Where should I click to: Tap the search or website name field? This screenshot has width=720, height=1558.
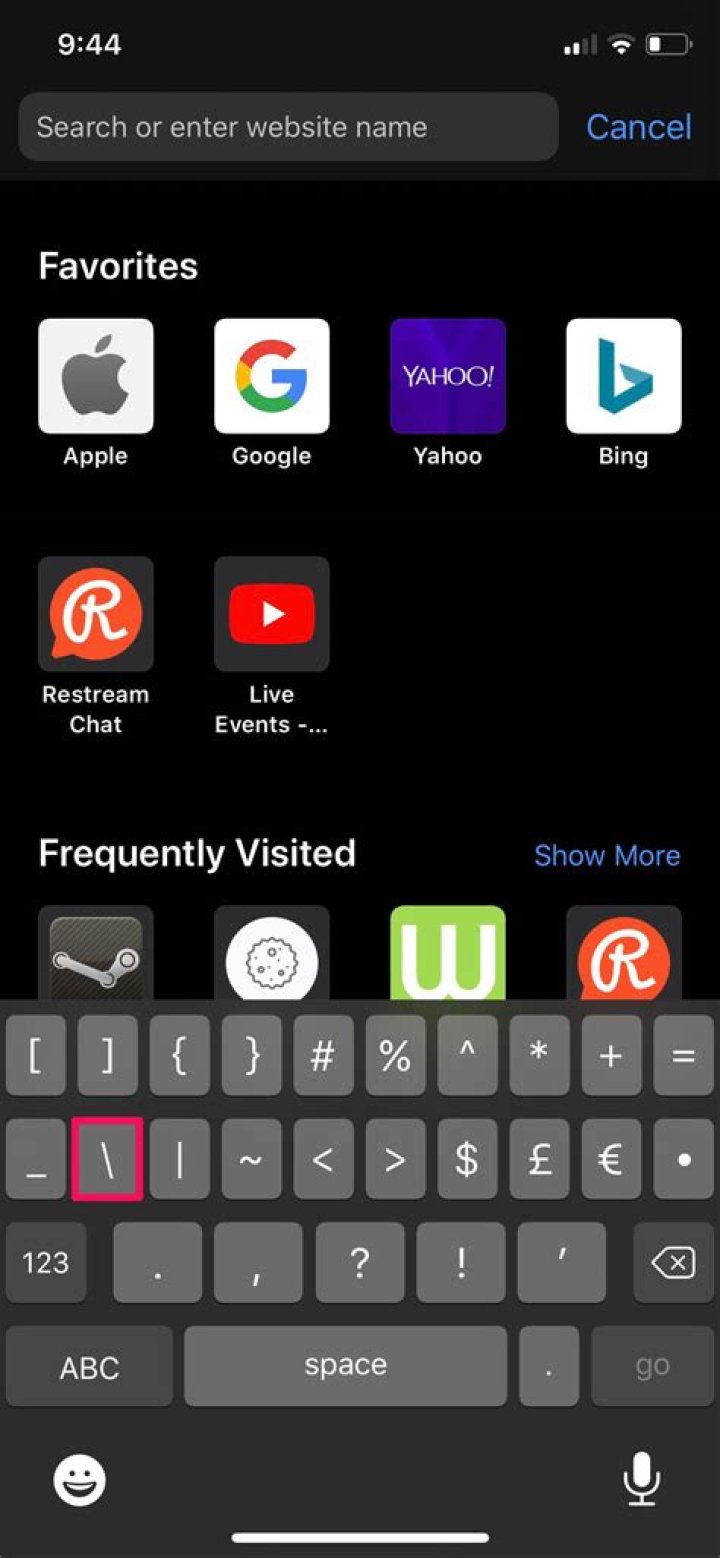(x=288, y=127)
